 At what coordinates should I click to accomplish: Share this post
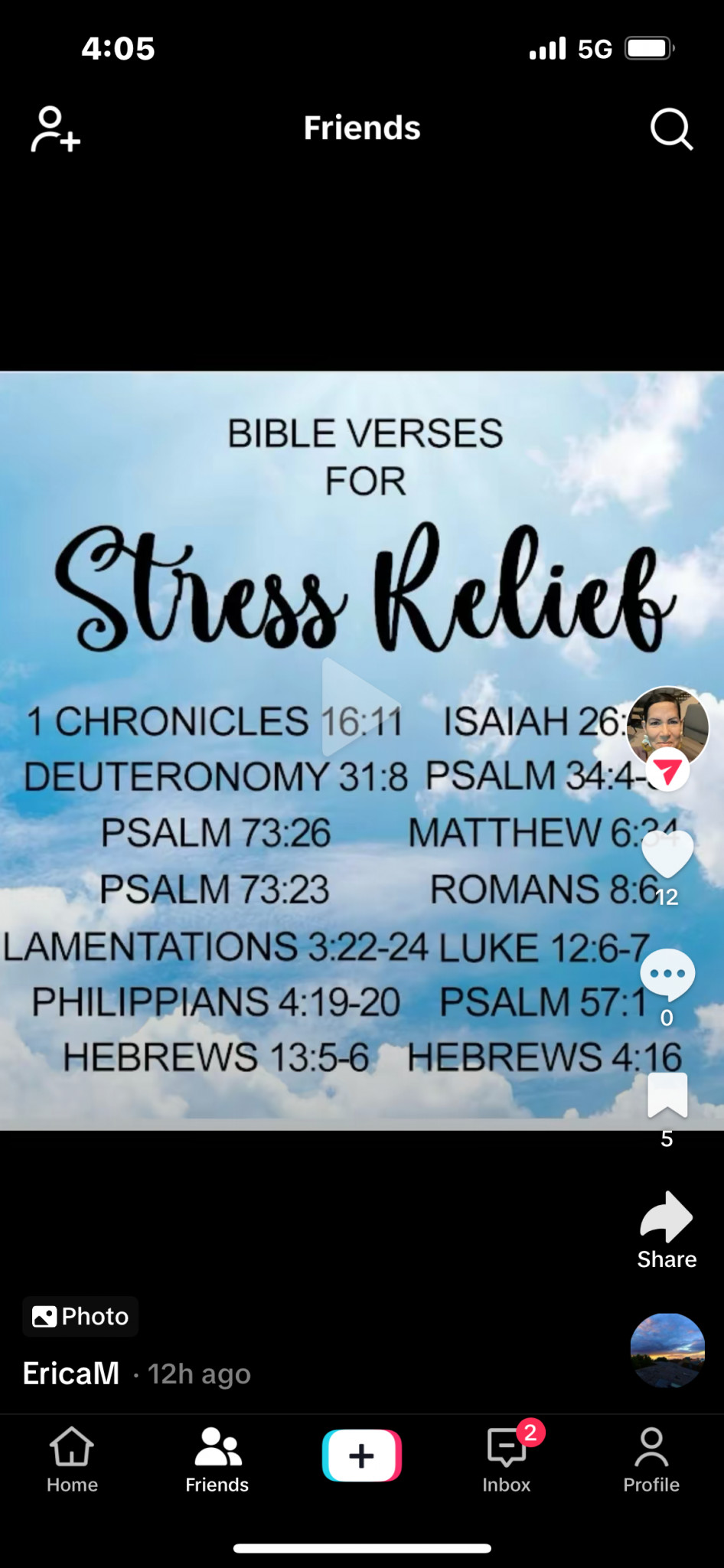pyautogui.click(x=667, y=1230)
